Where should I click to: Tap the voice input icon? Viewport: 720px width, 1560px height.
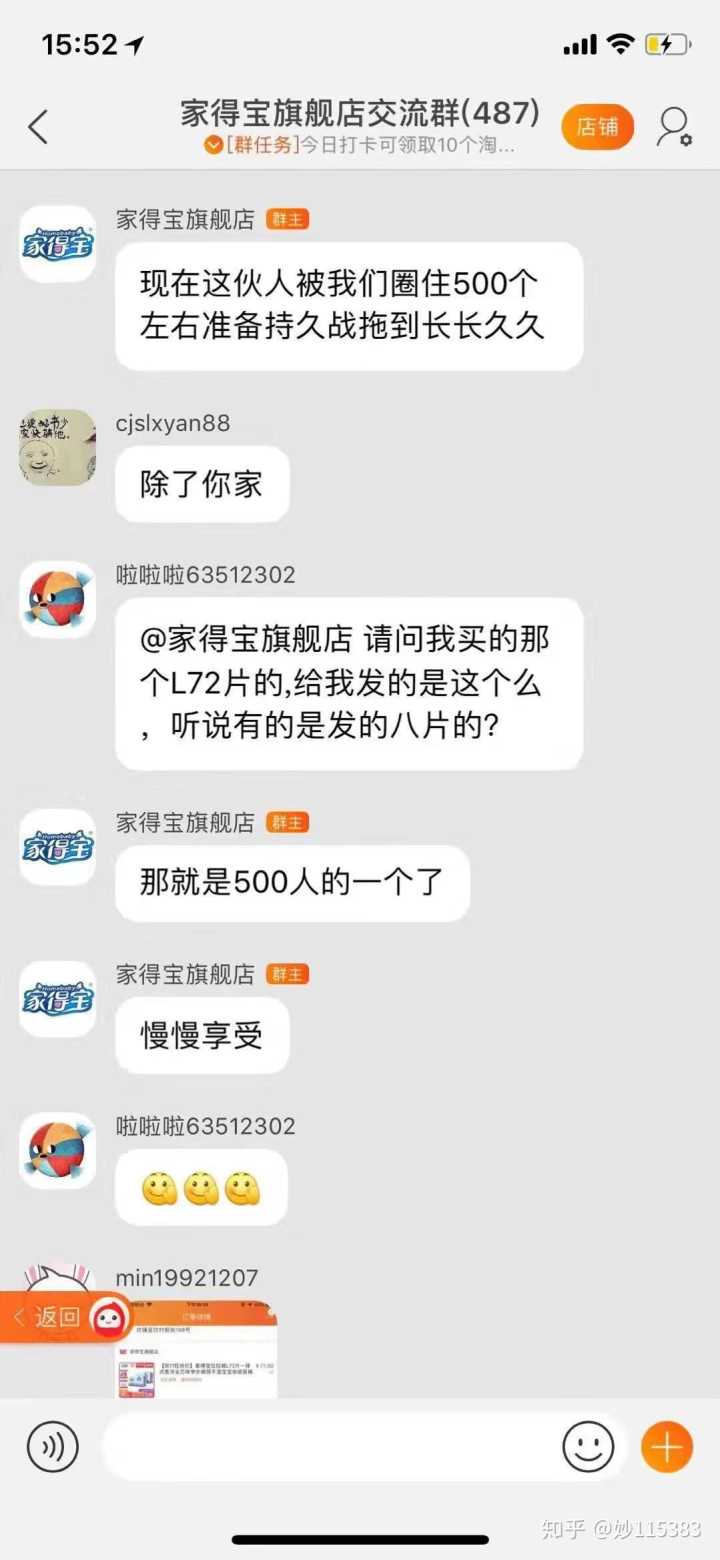point(52,1446)
